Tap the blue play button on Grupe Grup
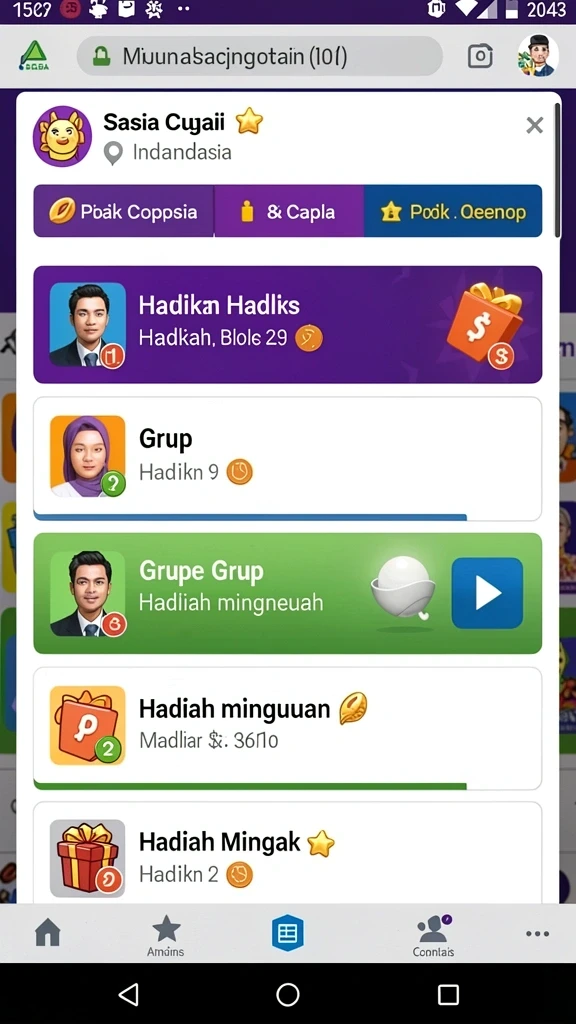 coord(487,593)
